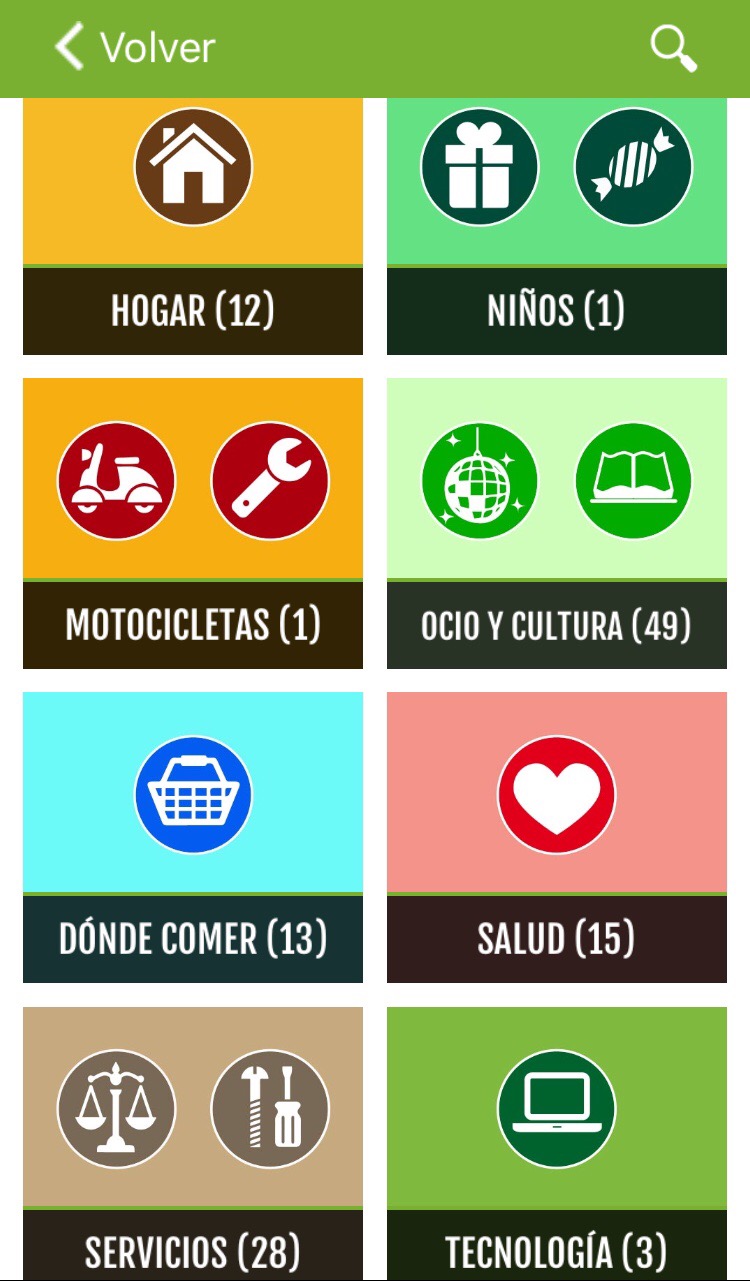Viewport: 750px width, 1281px height.
Task: Open the search magnifier icon
Action: (x=673, y=47)
